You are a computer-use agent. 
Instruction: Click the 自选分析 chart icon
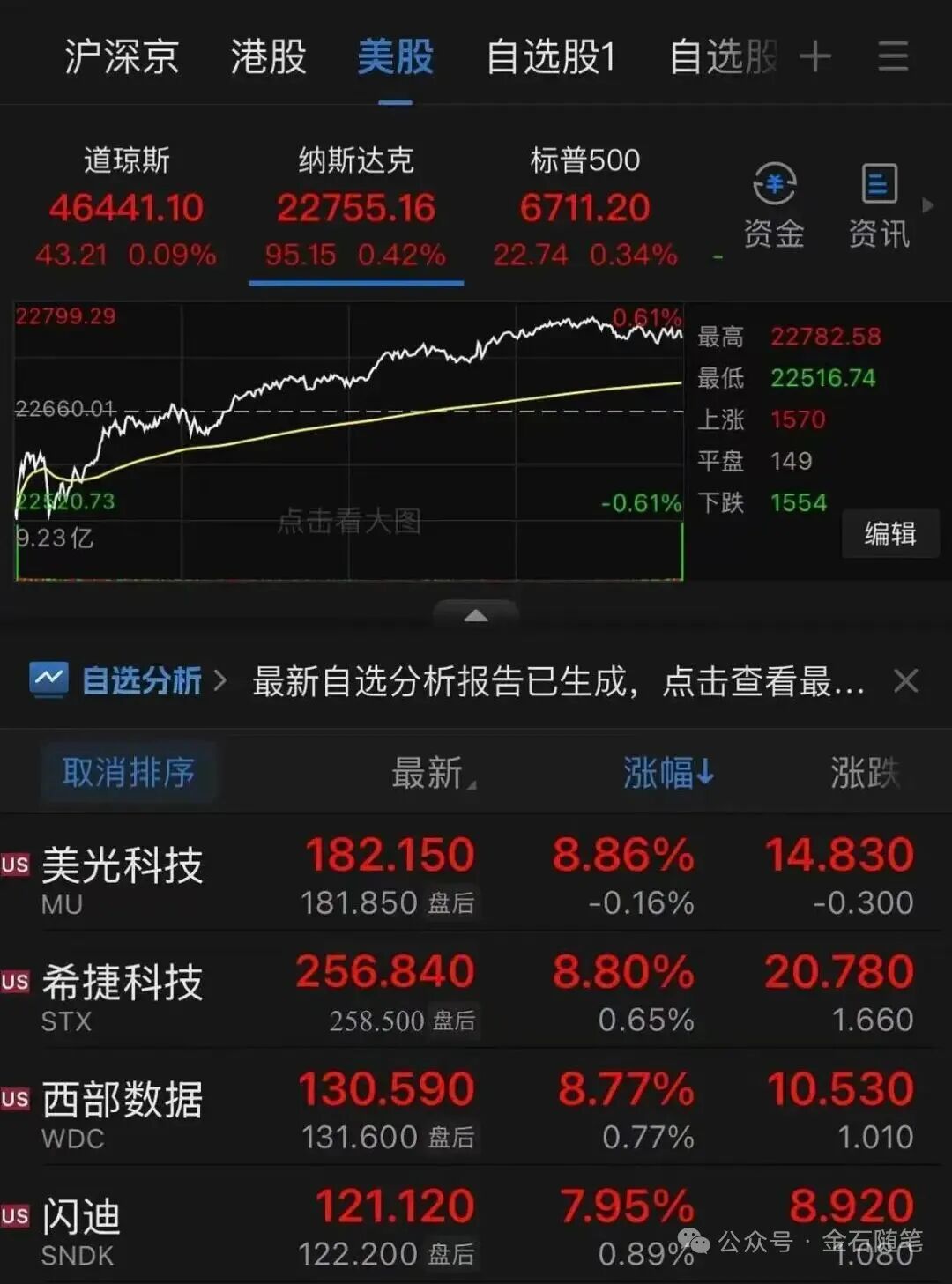click(50, 679)
